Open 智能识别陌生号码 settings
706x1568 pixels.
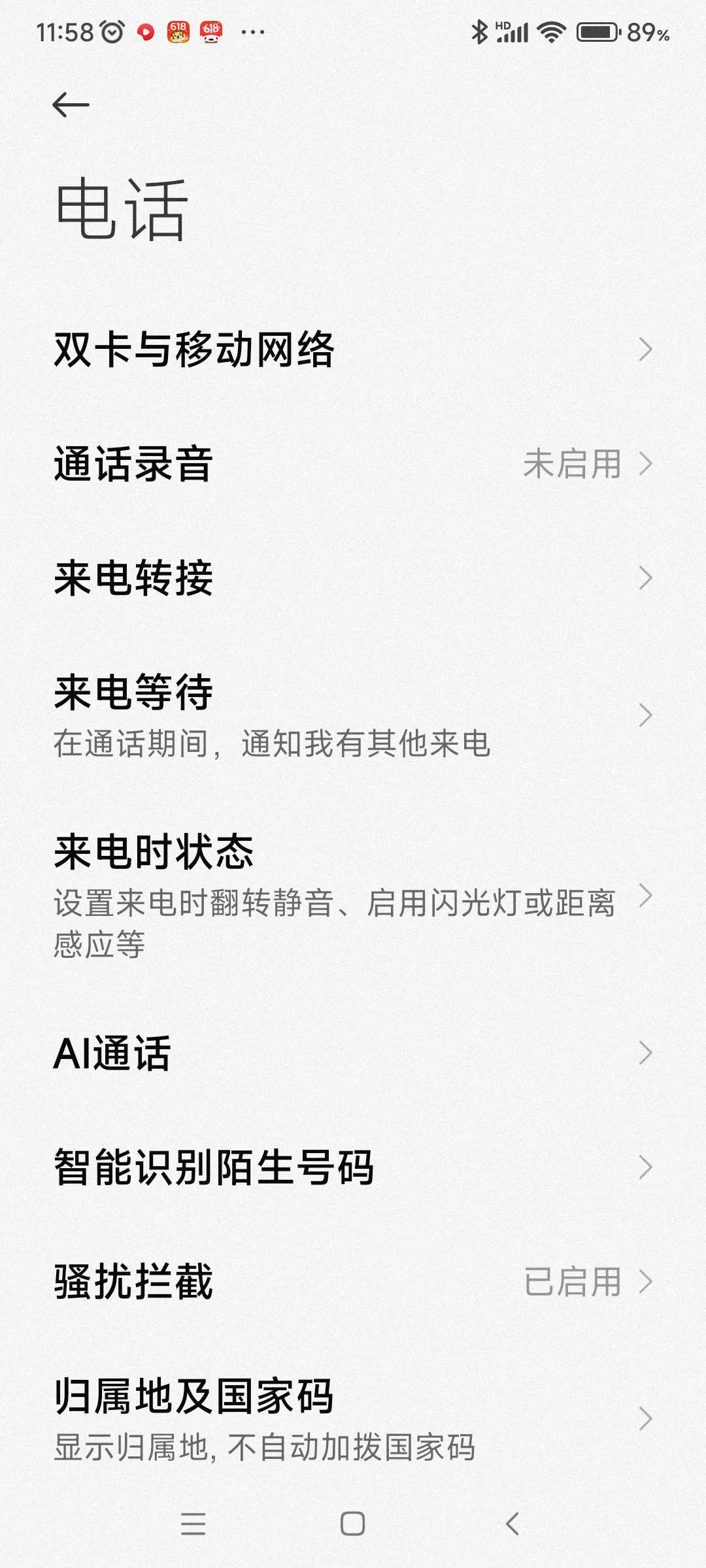353,1168
